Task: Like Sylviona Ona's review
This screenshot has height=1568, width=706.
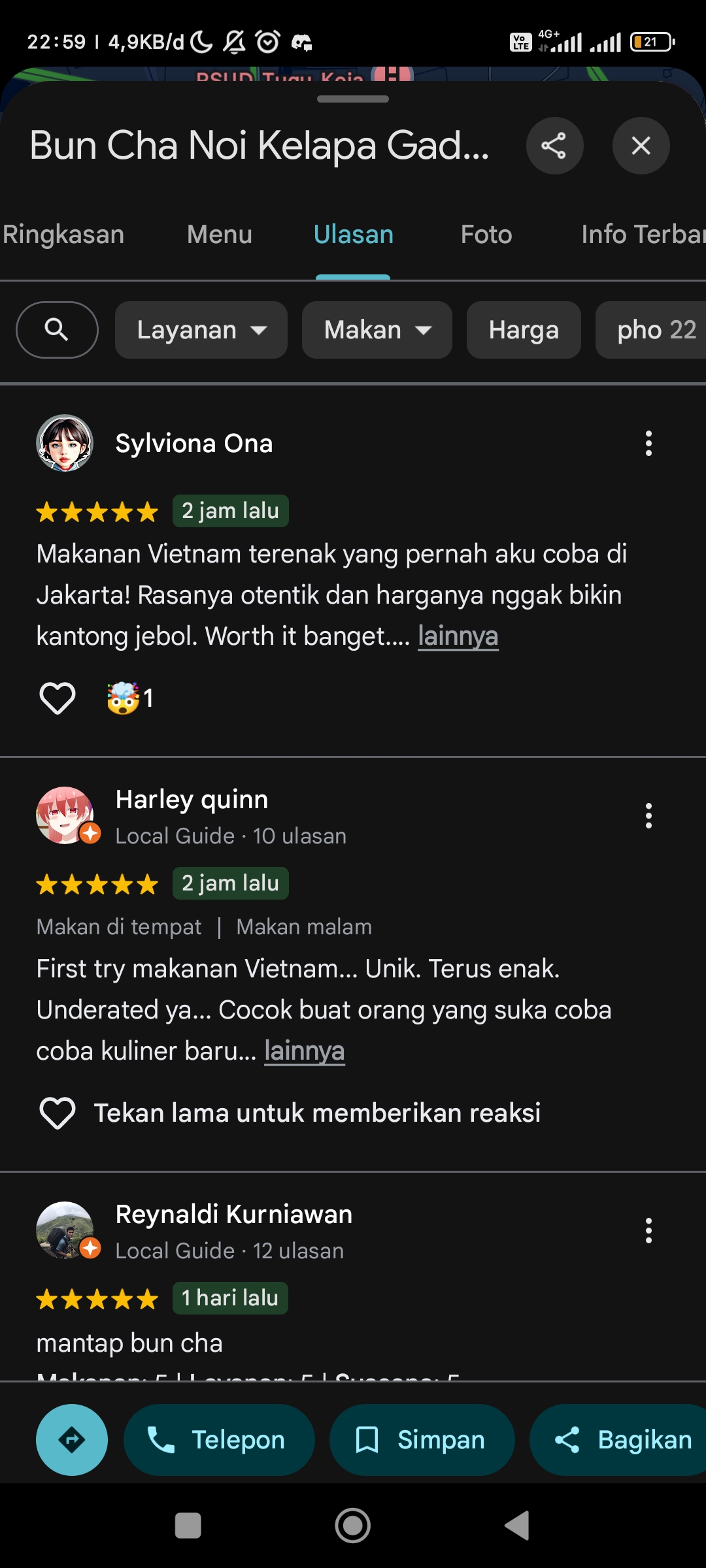Action: coord(58,698)
